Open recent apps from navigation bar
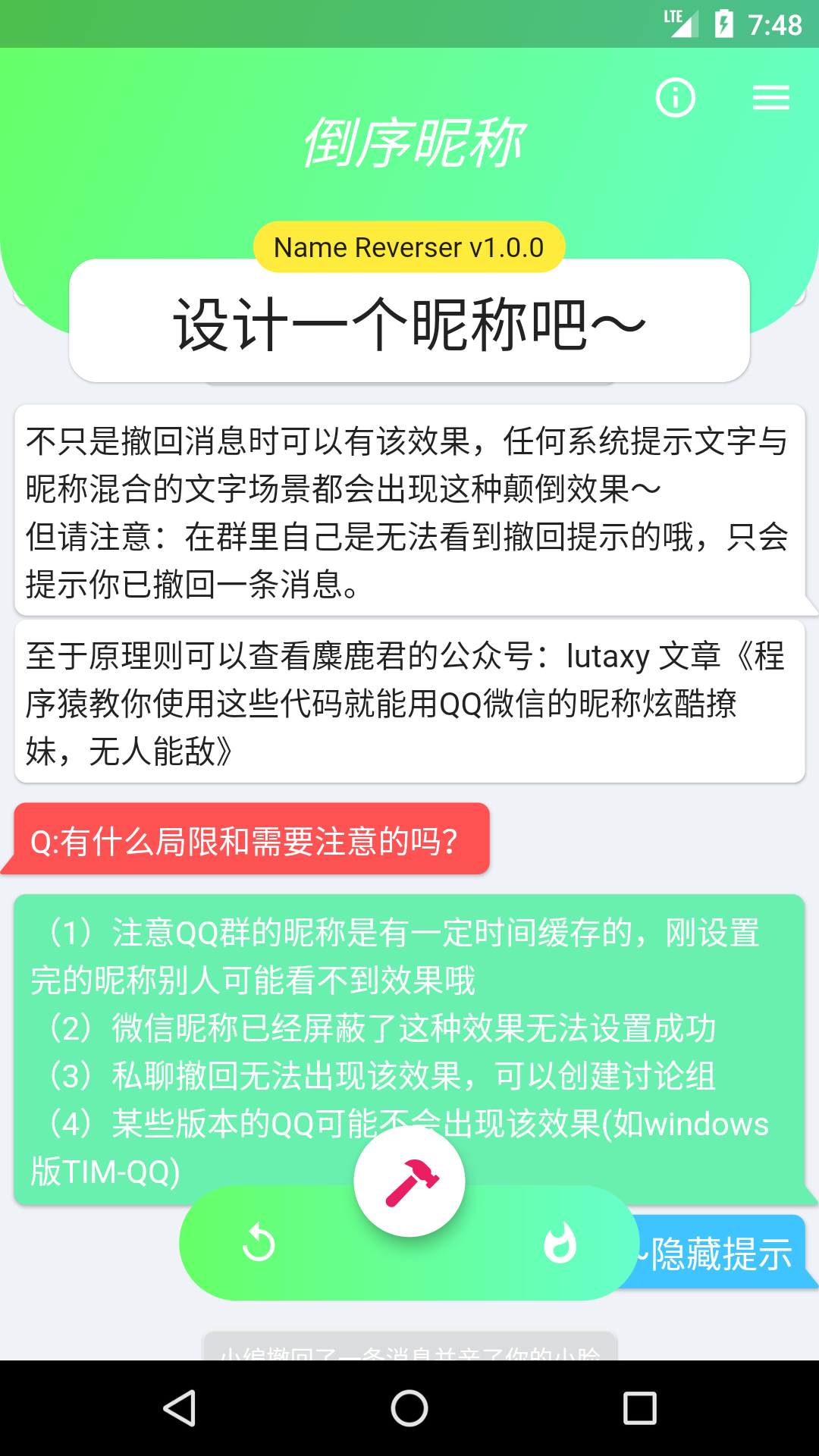The image size is (819, 1456). (x=639, y=1408)
